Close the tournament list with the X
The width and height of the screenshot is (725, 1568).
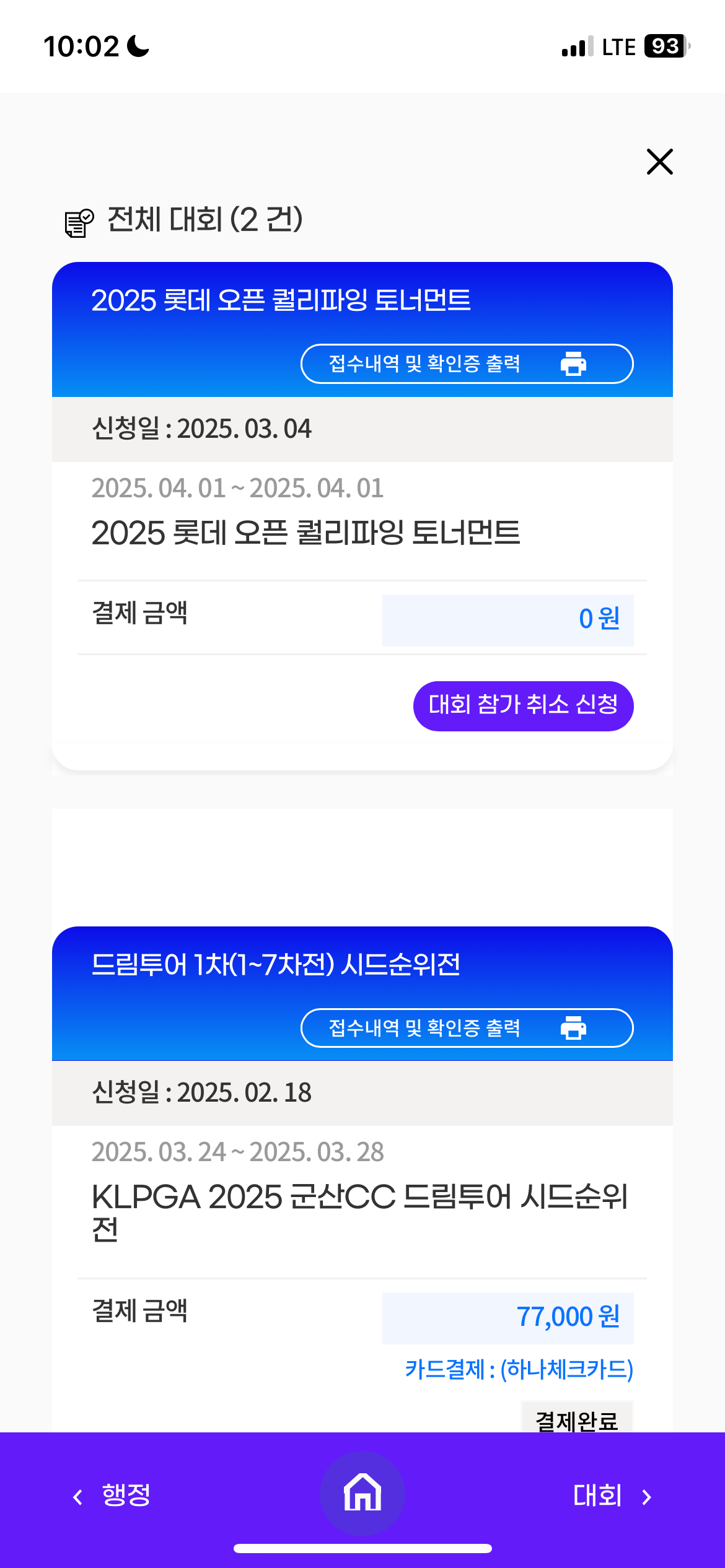click(x=659, y=162)
